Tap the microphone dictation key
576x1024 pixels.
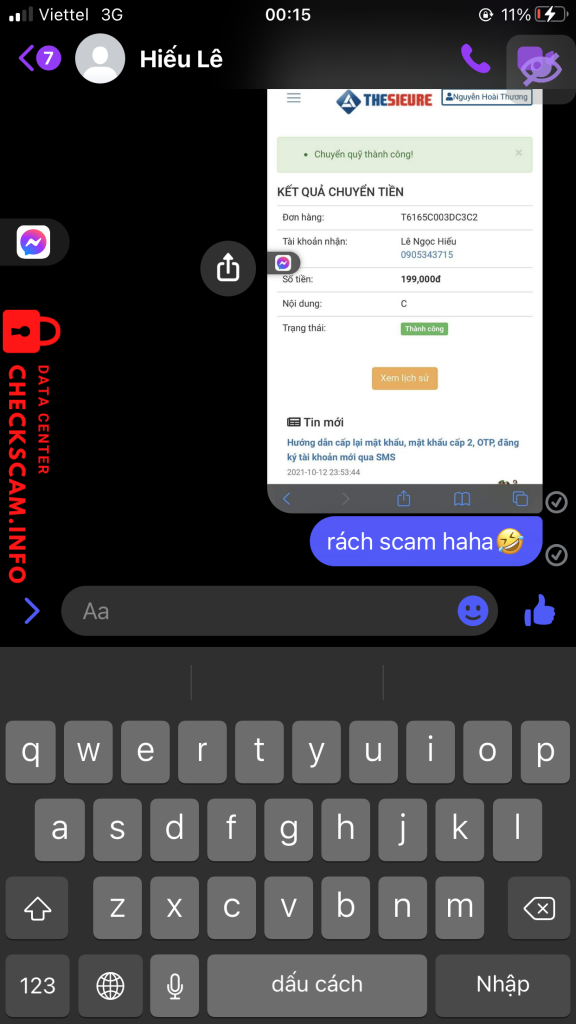coord(175,985)
